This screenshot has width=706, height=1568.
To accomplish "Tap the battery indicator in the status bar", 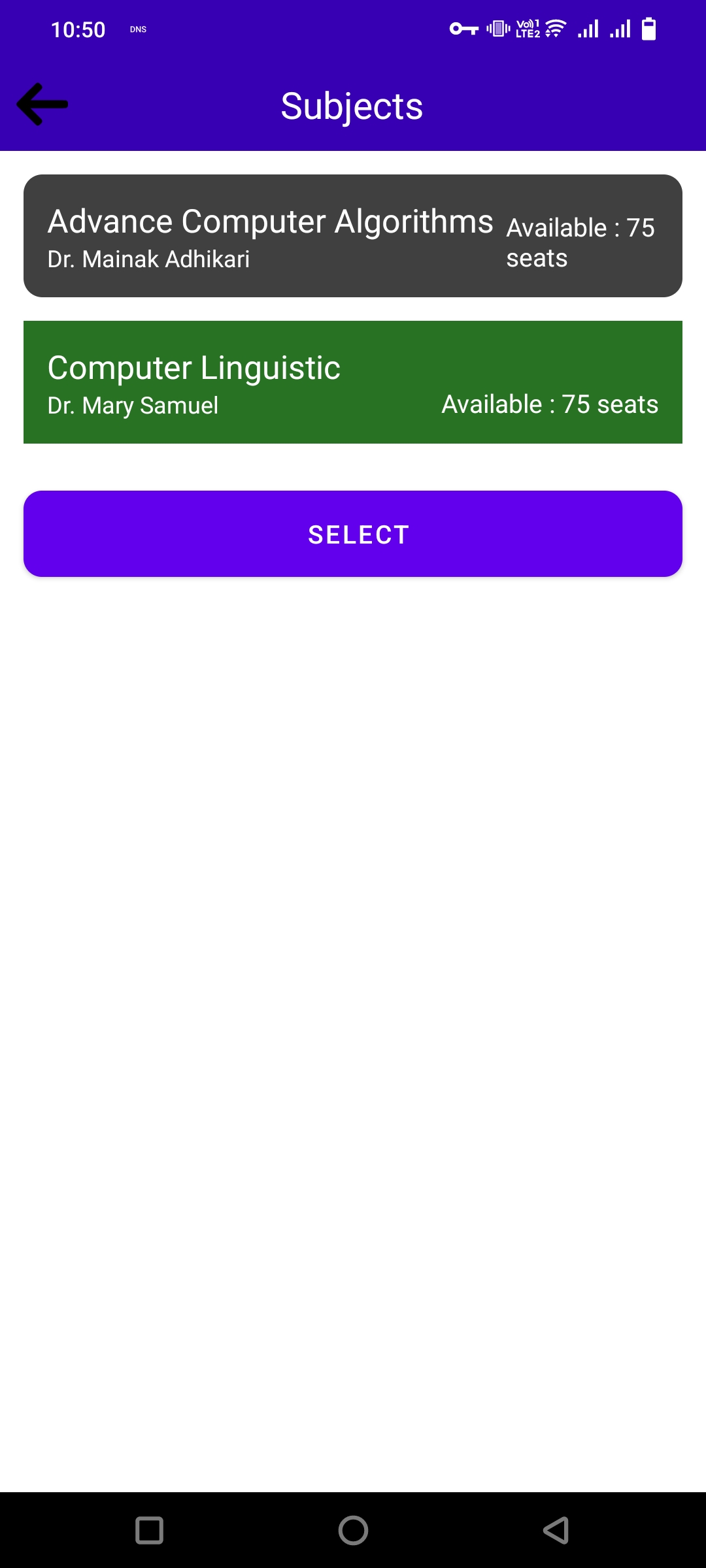I will point(649,27).
